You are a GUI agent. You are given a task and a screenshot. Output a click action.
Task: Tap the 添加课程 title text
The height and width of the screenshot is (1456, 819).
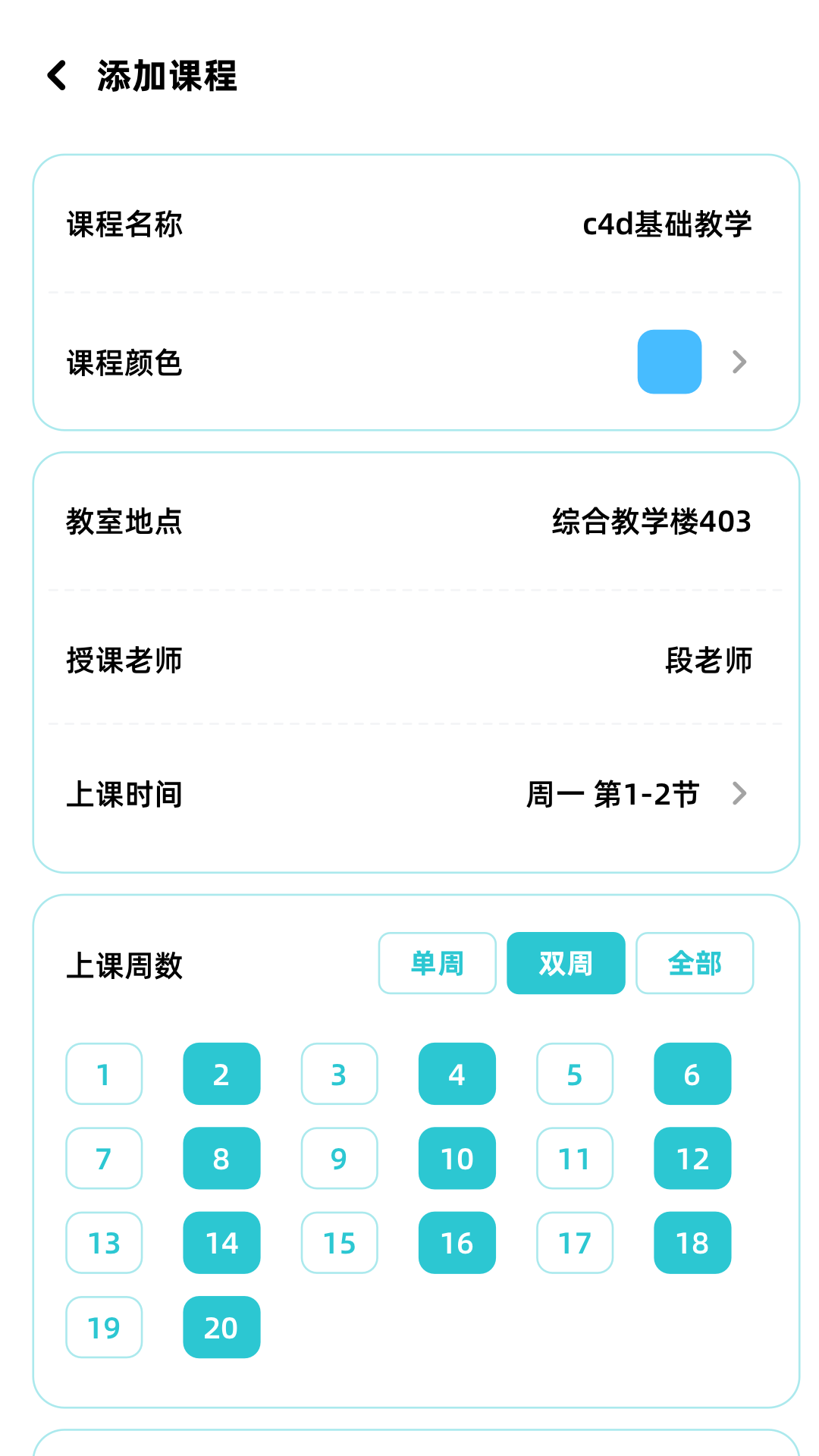[167, 76]
